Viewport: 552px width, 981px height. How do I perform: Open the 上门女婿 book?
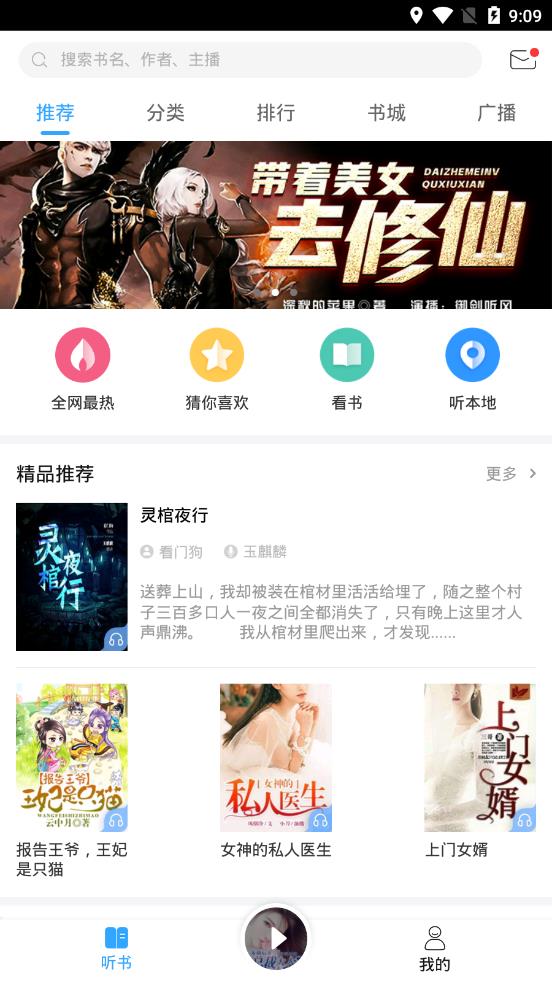click(480, 758)
